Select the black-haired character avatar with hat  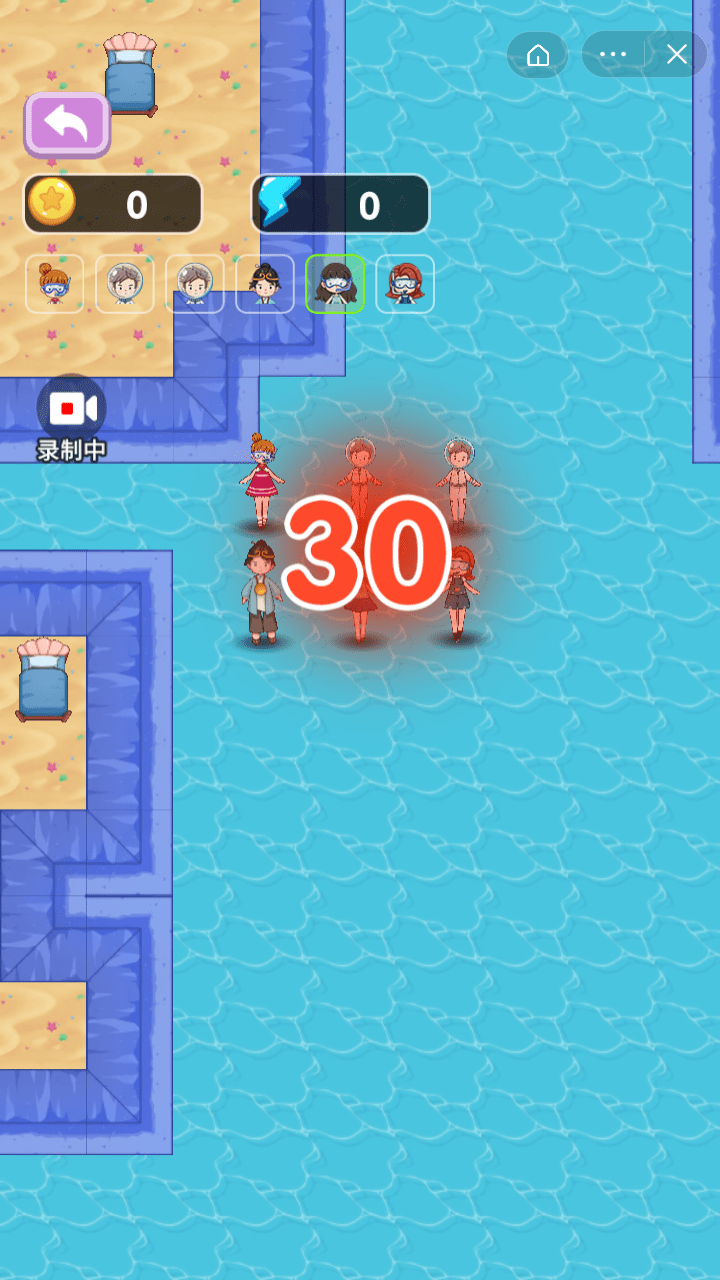pyautogui.click(x=265, y=284)
